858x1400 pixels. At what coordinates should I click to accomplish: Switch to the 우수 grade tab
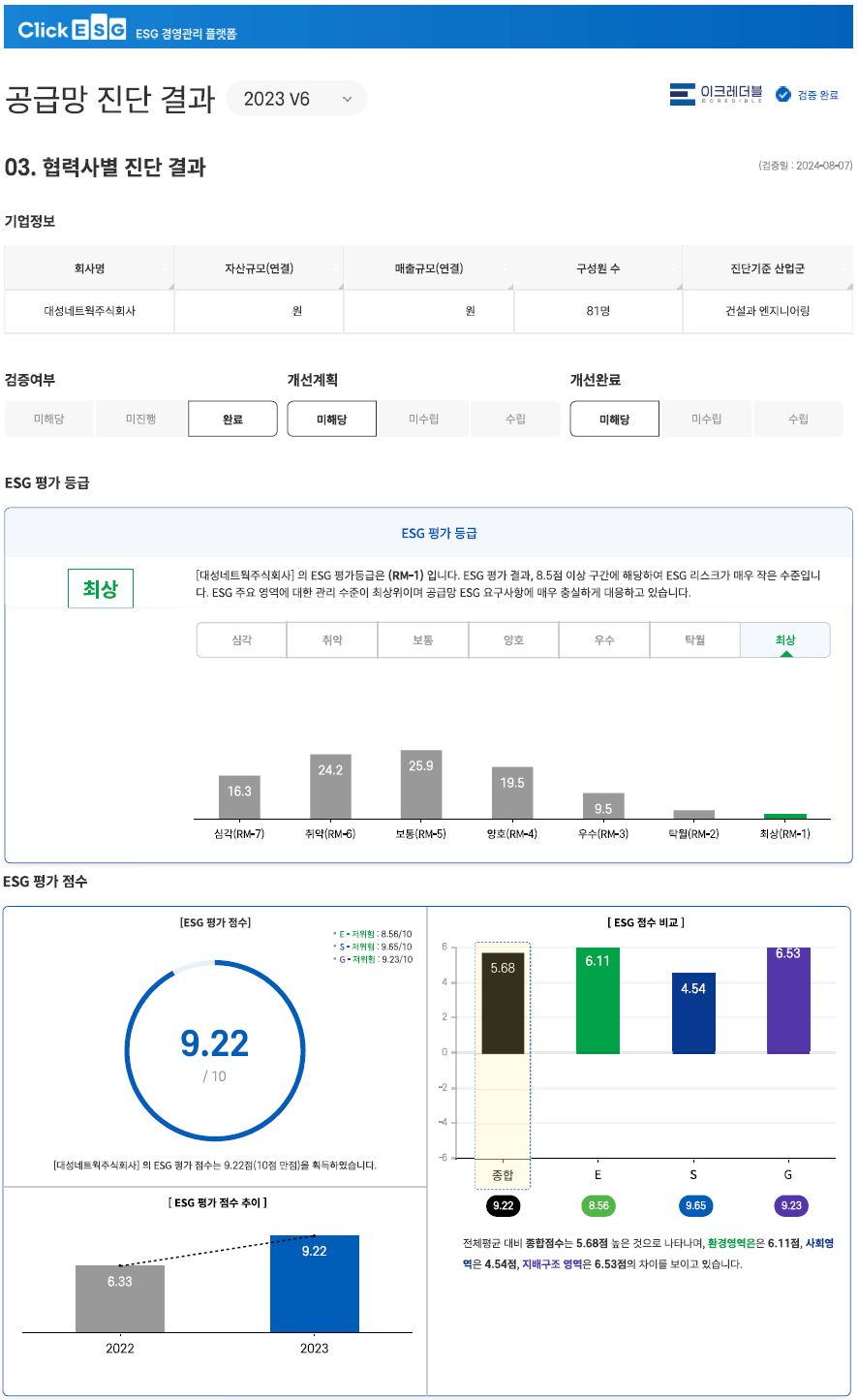tap(604, 640)
